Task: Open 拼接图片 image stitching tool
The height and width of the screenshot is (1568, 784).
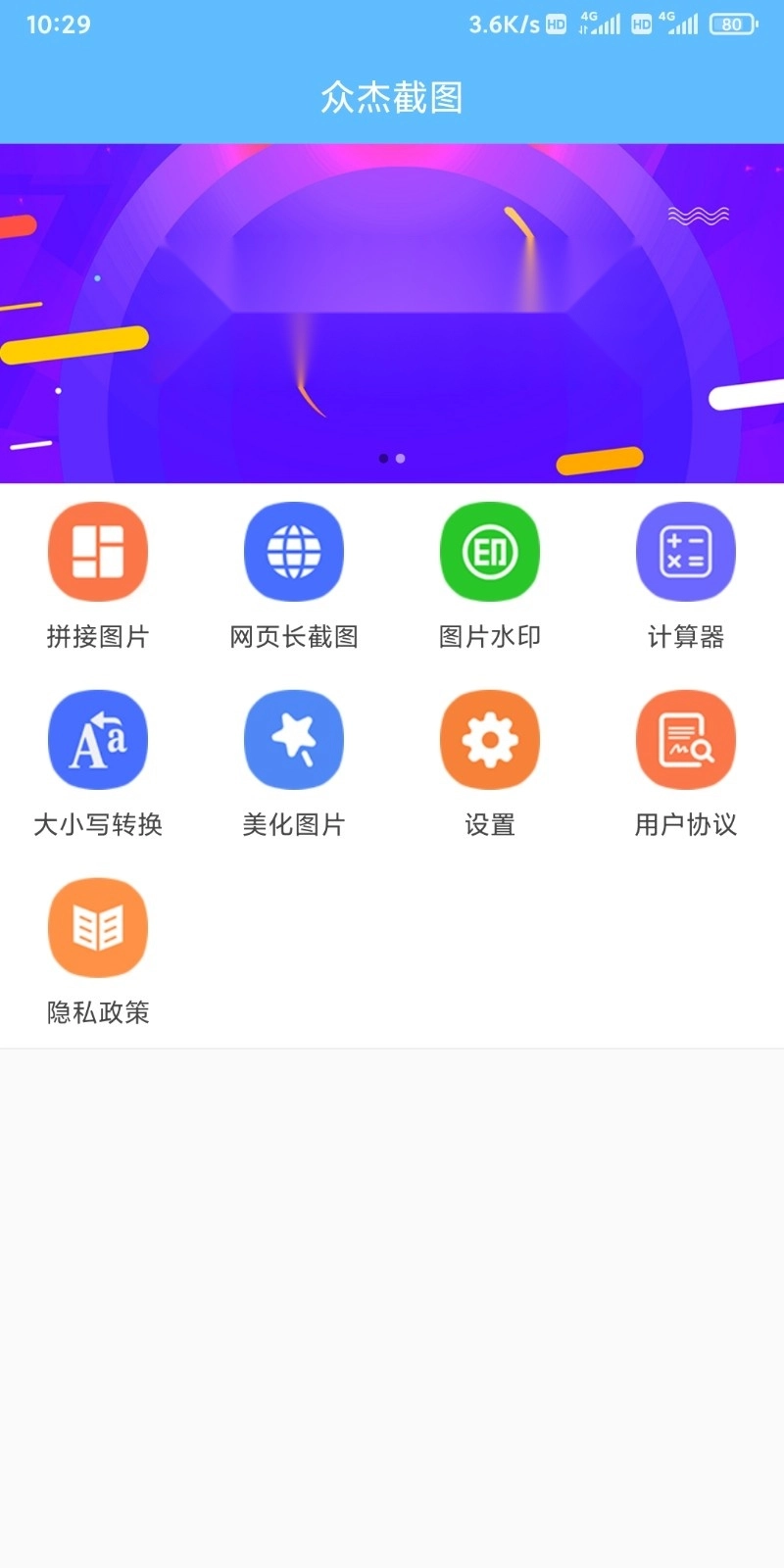Action: pos(98,553)
